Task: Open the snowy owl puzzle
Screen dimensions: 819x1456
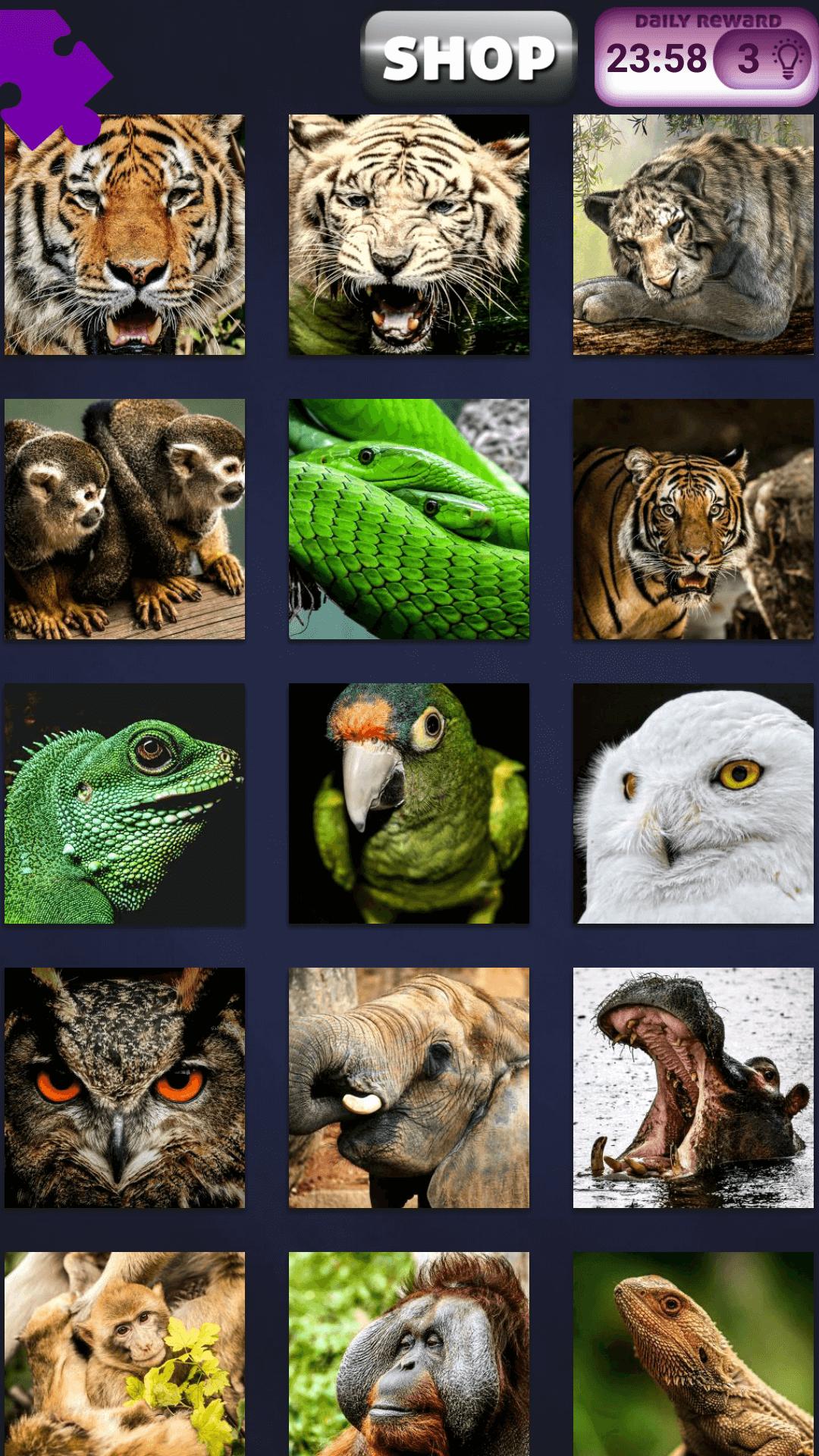Action: [694, 804]
